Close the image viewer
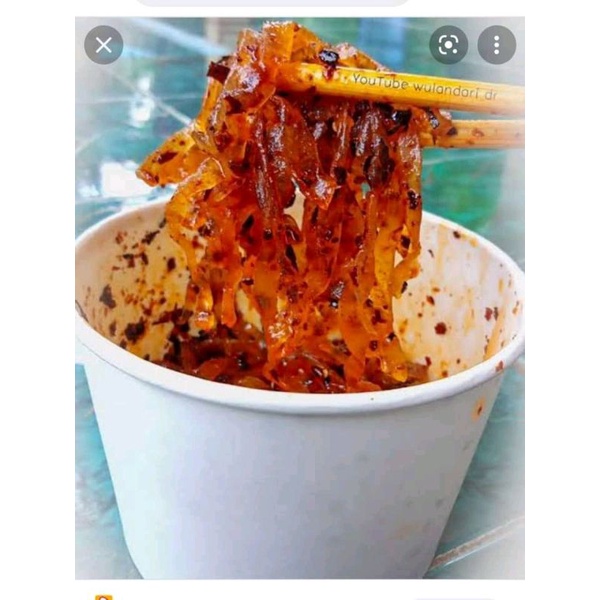Image resolution: width=600 pixels, height=600 pixels. tap(104, 45)
